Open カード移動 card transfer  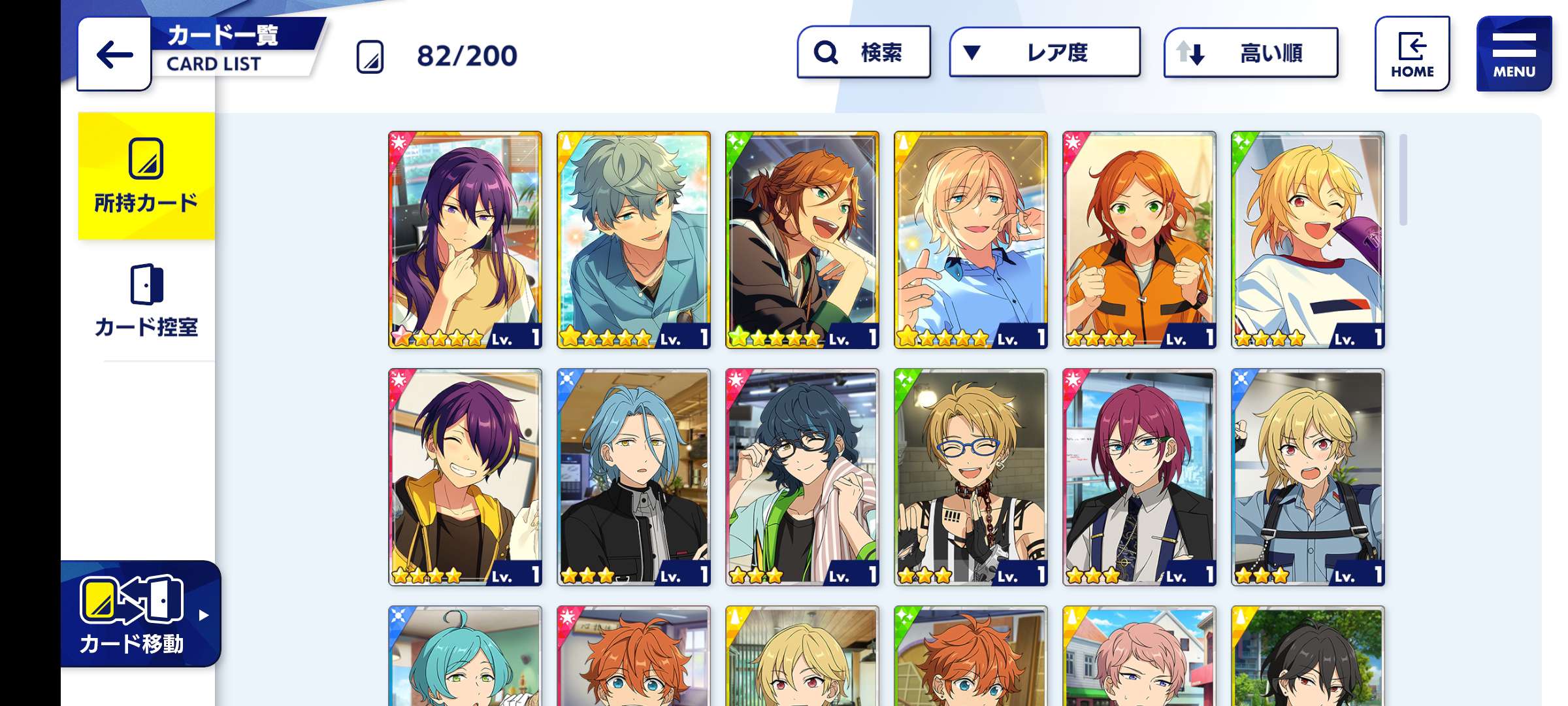tap(140, 613)
